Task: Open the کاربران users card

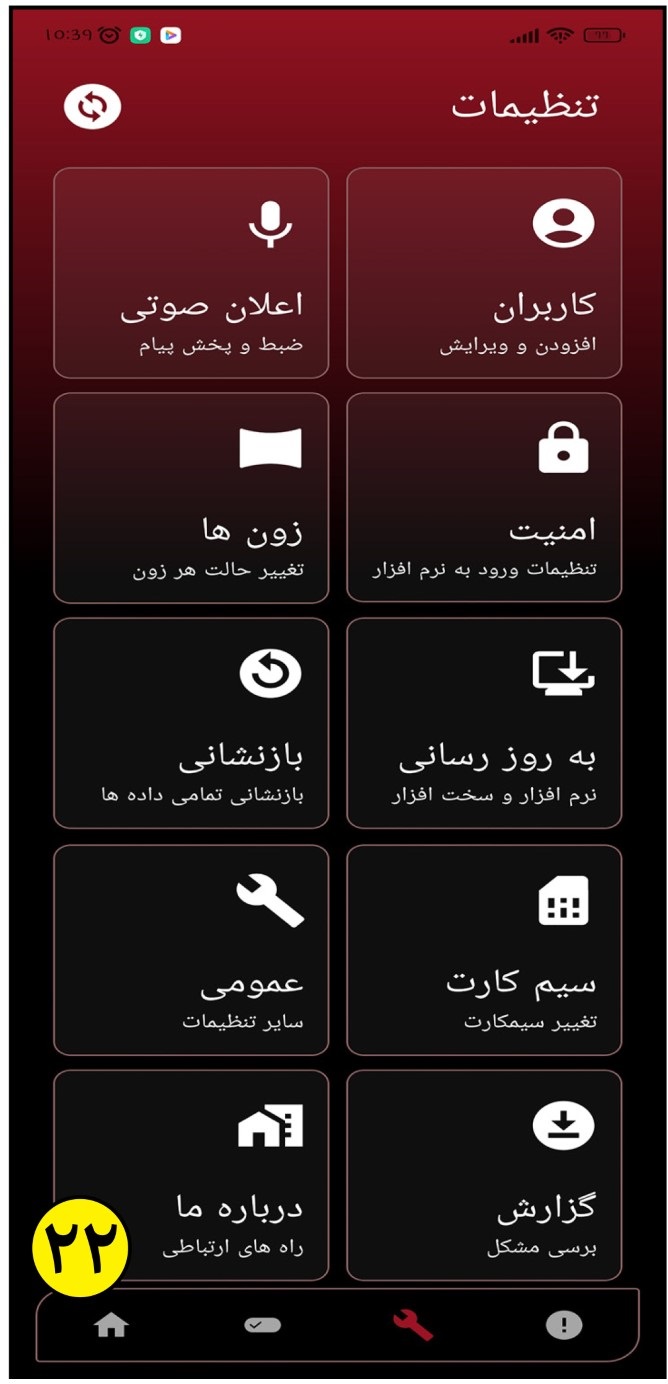Action: pos(484,273)
